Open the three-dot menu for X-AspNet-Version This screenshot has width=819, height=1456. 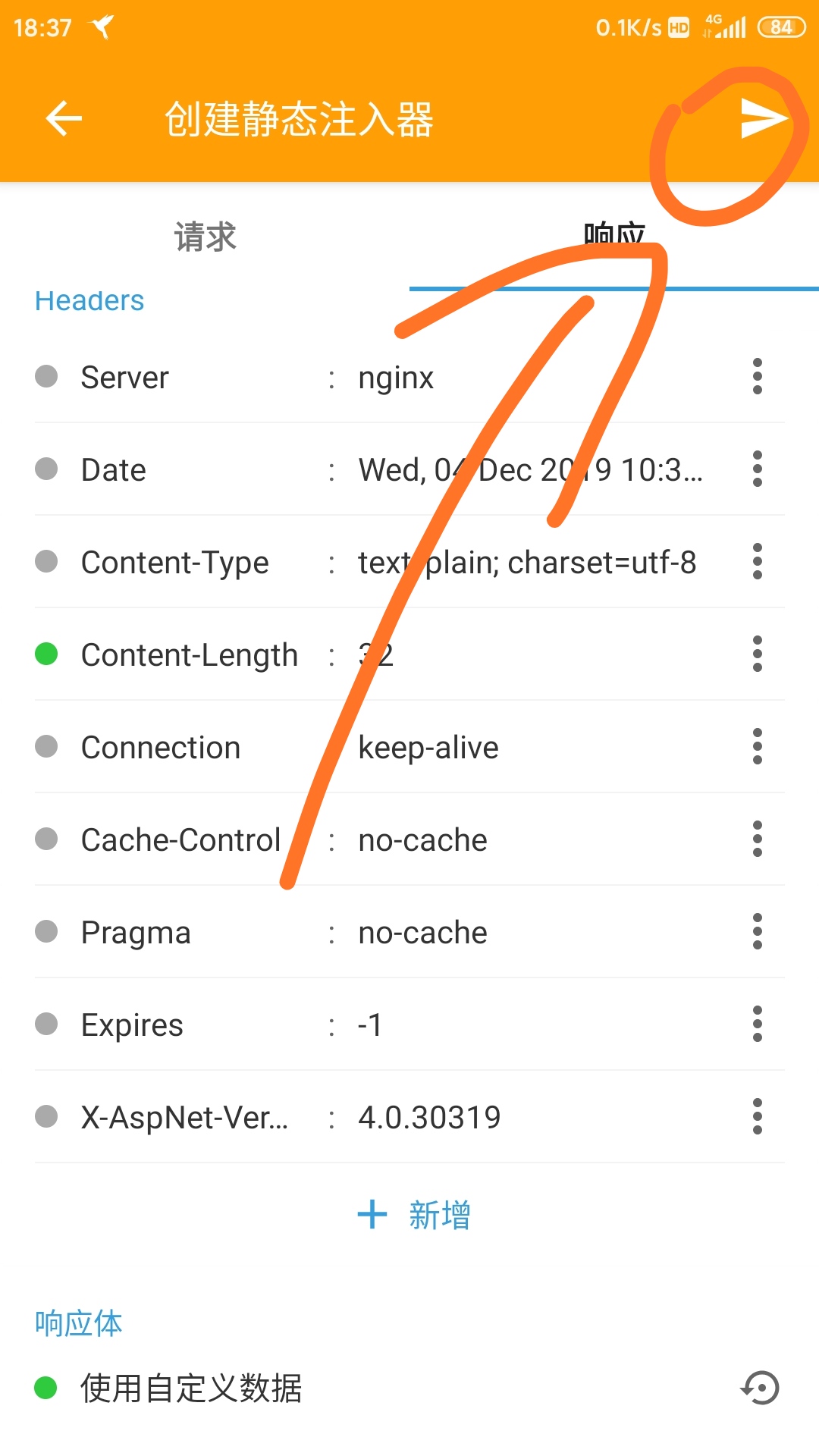coord(757,1117)
